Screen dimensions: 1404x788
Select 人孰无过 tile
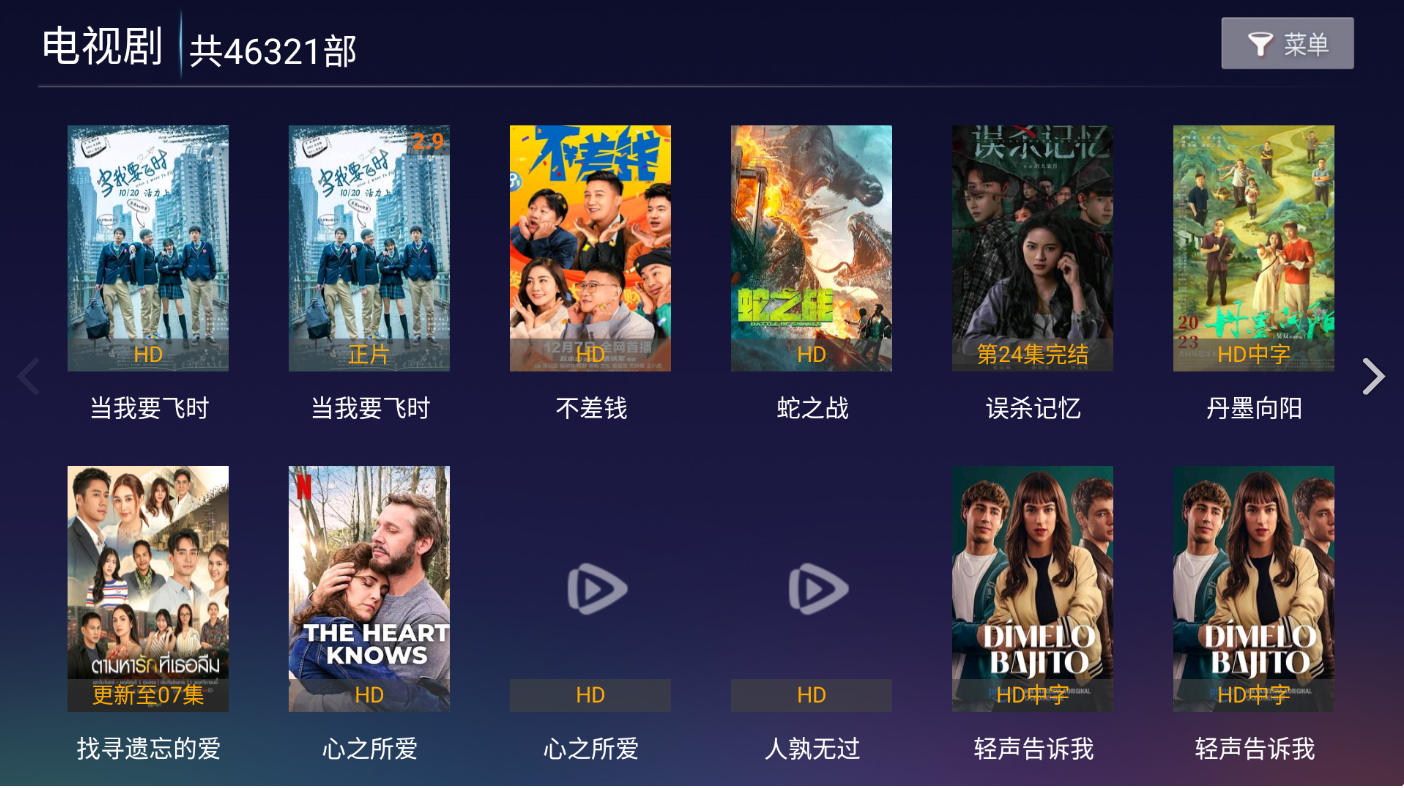[x=811, y=589]
